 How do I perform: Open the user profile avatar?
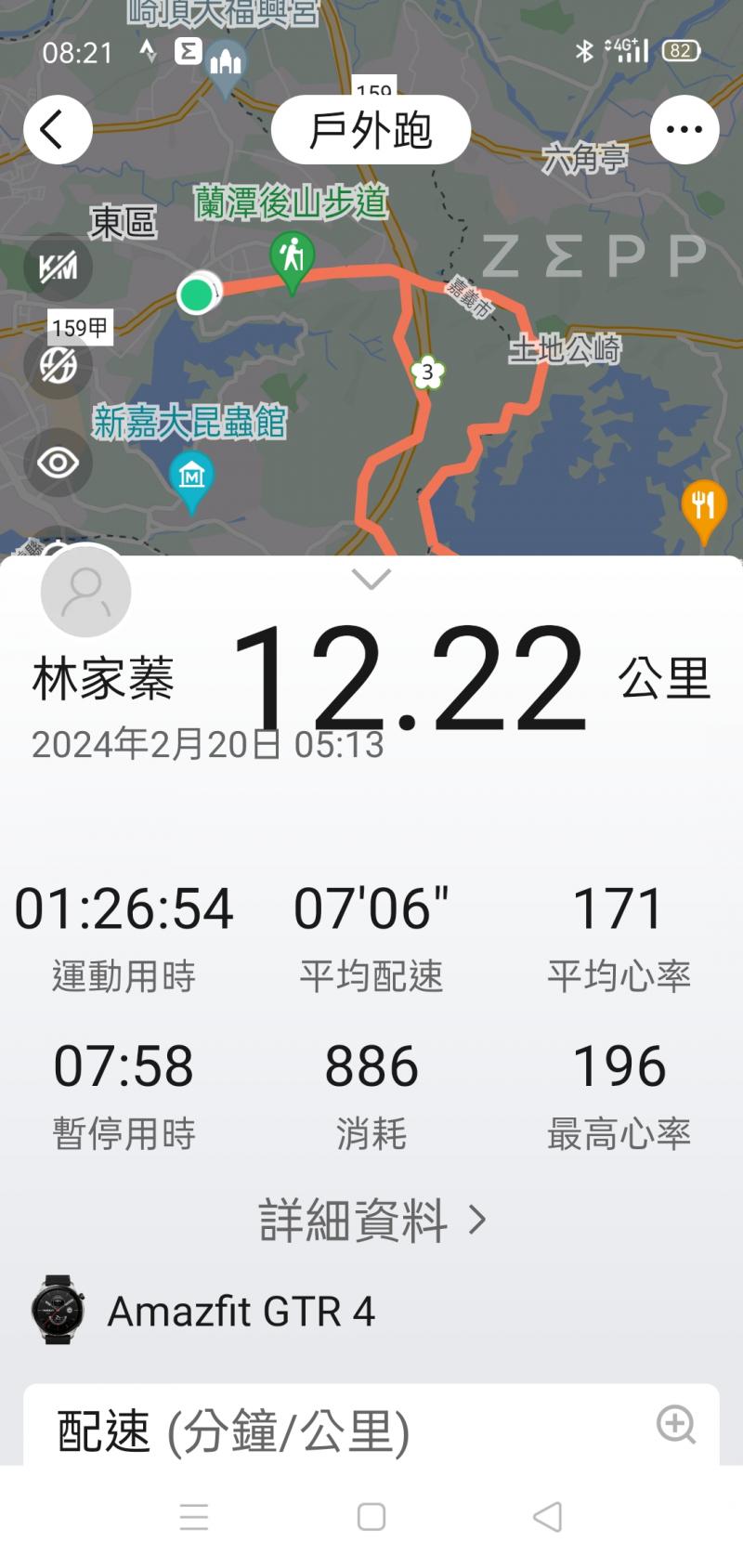[x=85, y=592]
